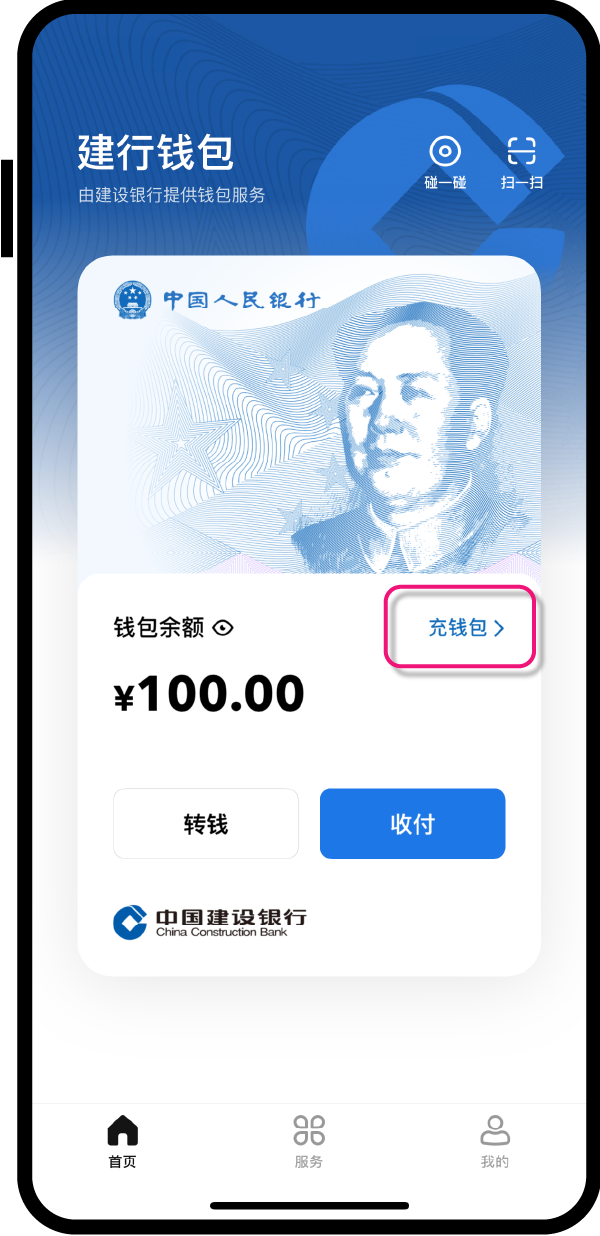Switch to the 服务 services tab
The width and height of the screenshot is (600, 1236).
(x=309, y=1141)
